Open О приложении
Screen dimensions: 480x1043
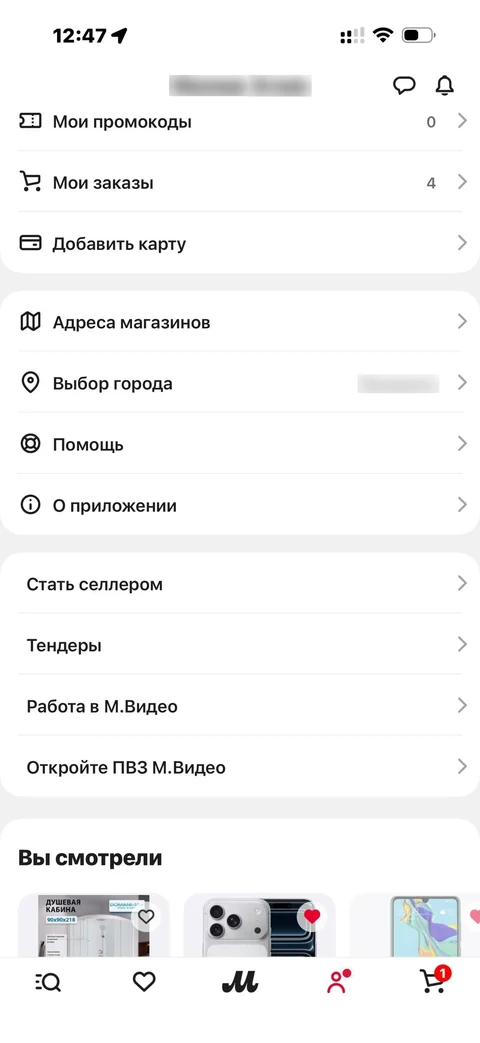point(240,506)
